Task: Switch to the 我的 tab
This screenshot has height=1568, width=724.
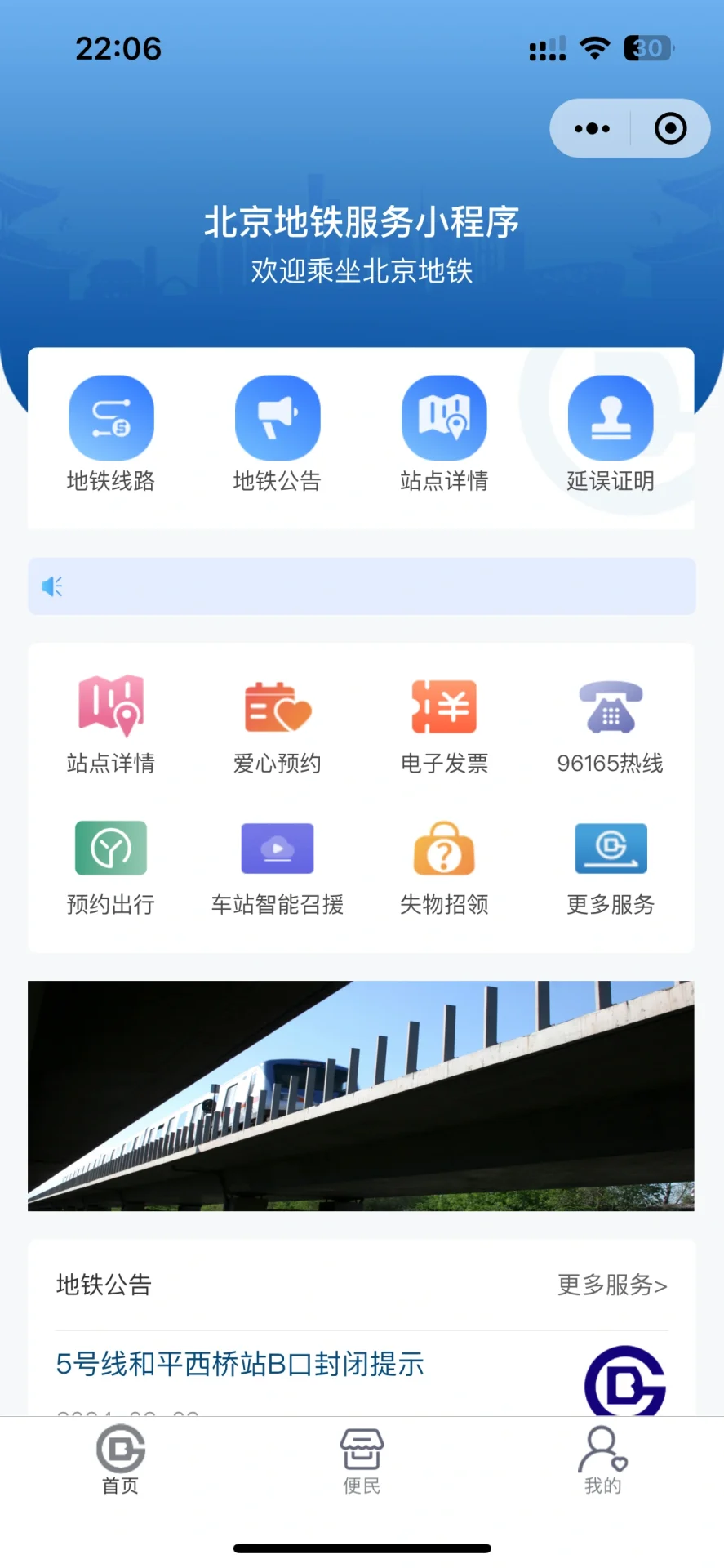Action: 602,1462
